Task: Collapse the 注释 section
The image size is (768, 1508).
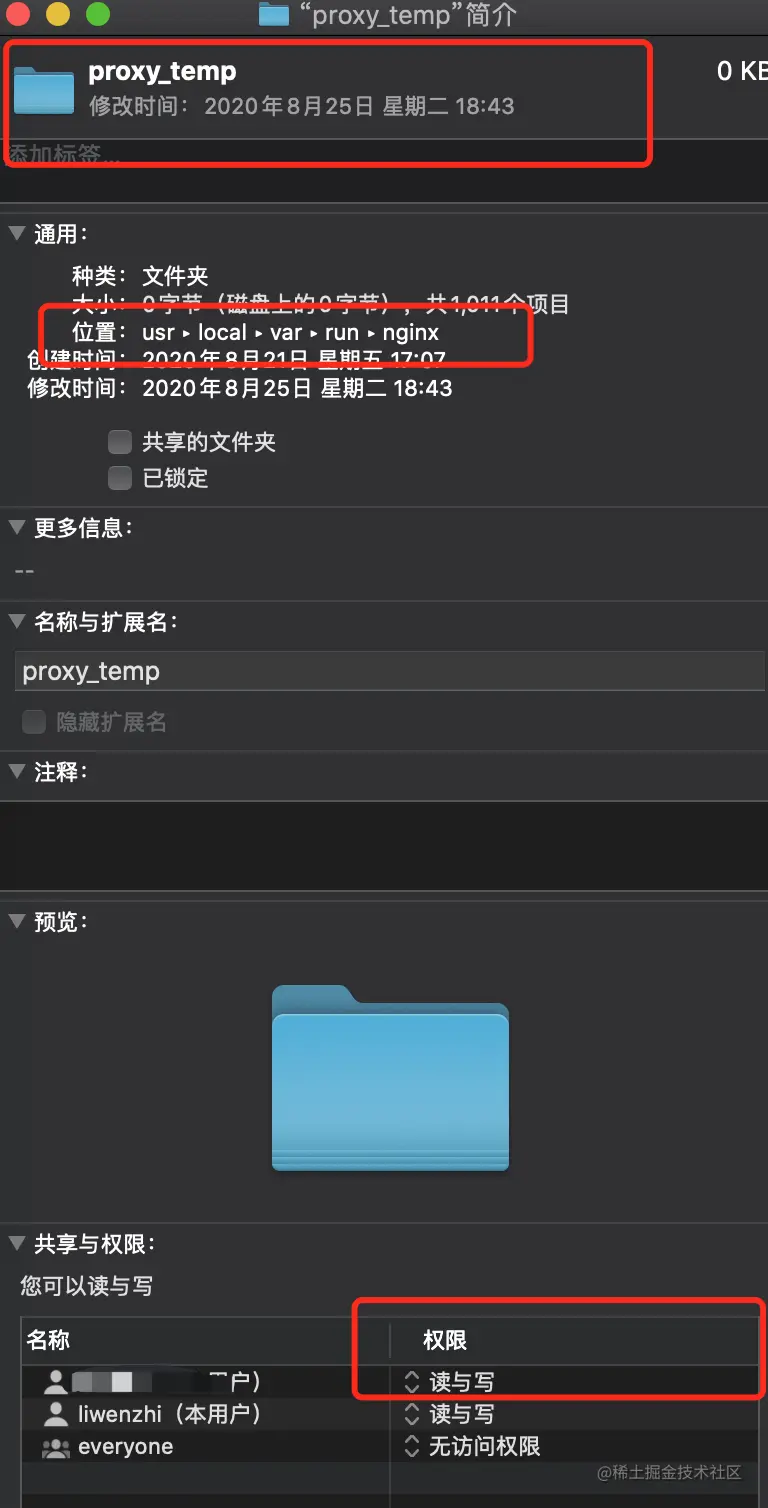Action: click(16, 771)
